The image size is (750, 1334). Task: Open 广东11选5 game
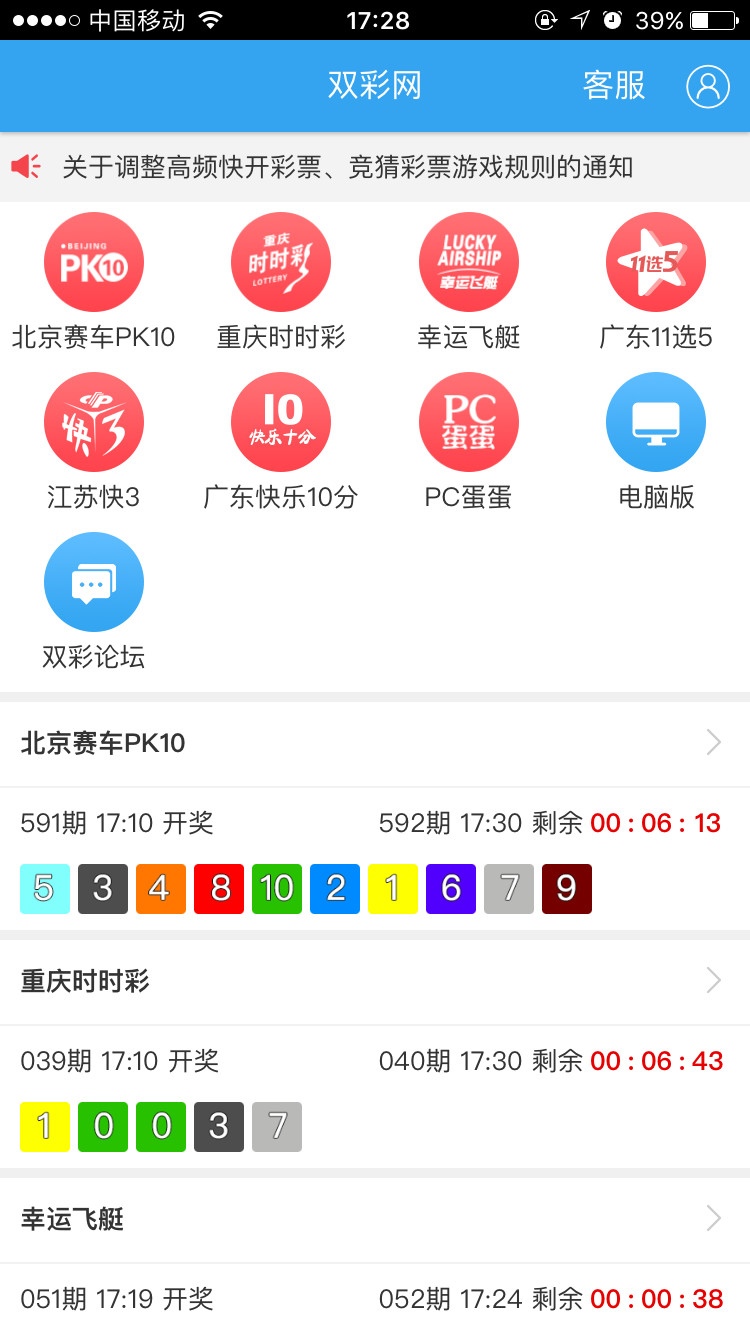pos(656,263)
